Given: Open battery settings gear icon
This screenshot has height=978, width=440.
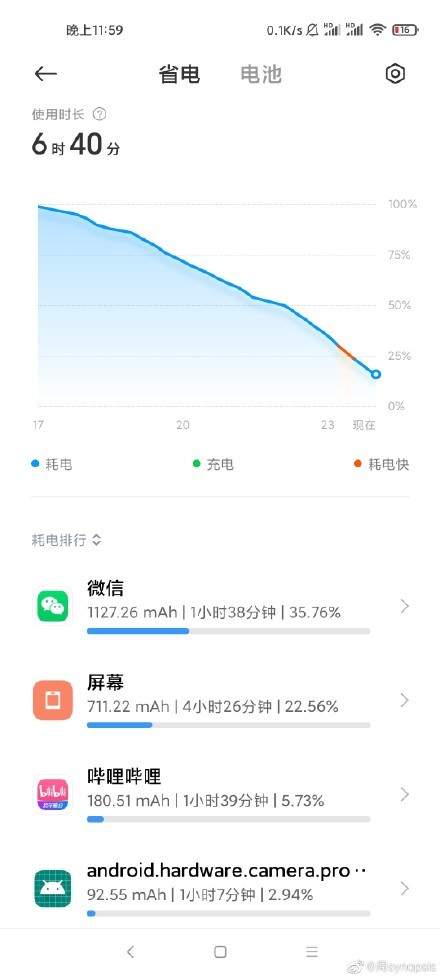Looking at the screenshot, I should pos(395,74).
